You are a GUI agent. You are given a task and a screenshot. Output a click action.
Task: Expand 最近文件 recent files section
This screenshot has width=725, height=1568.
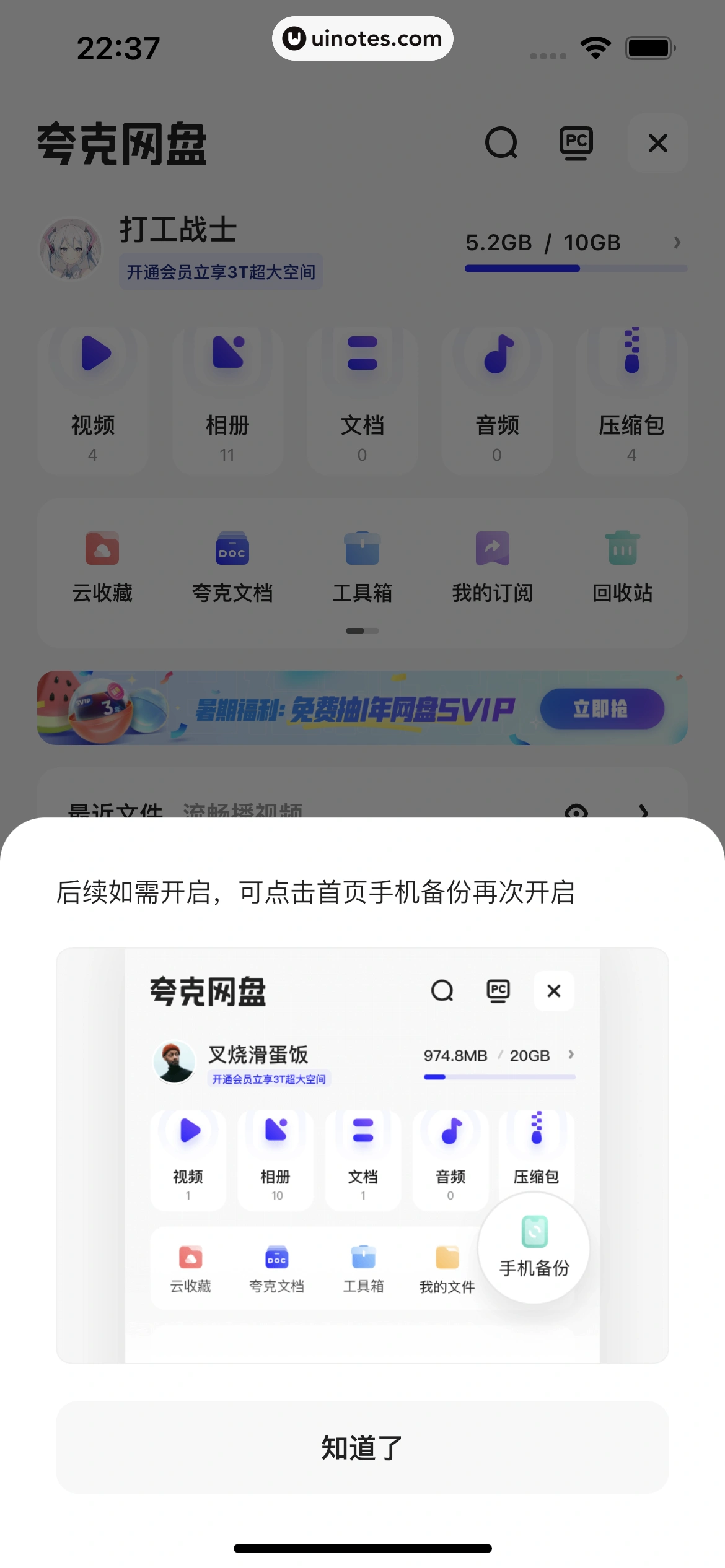point(643,810)
